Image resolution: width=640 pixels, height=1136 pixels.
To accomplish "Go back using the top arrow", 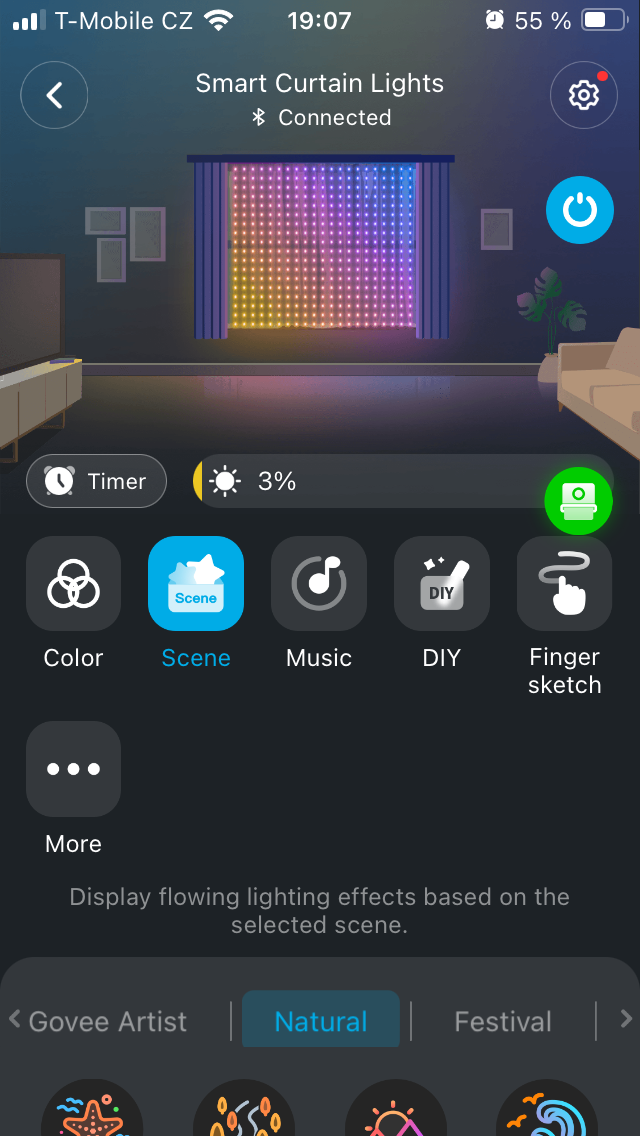I will pos(54,95).
